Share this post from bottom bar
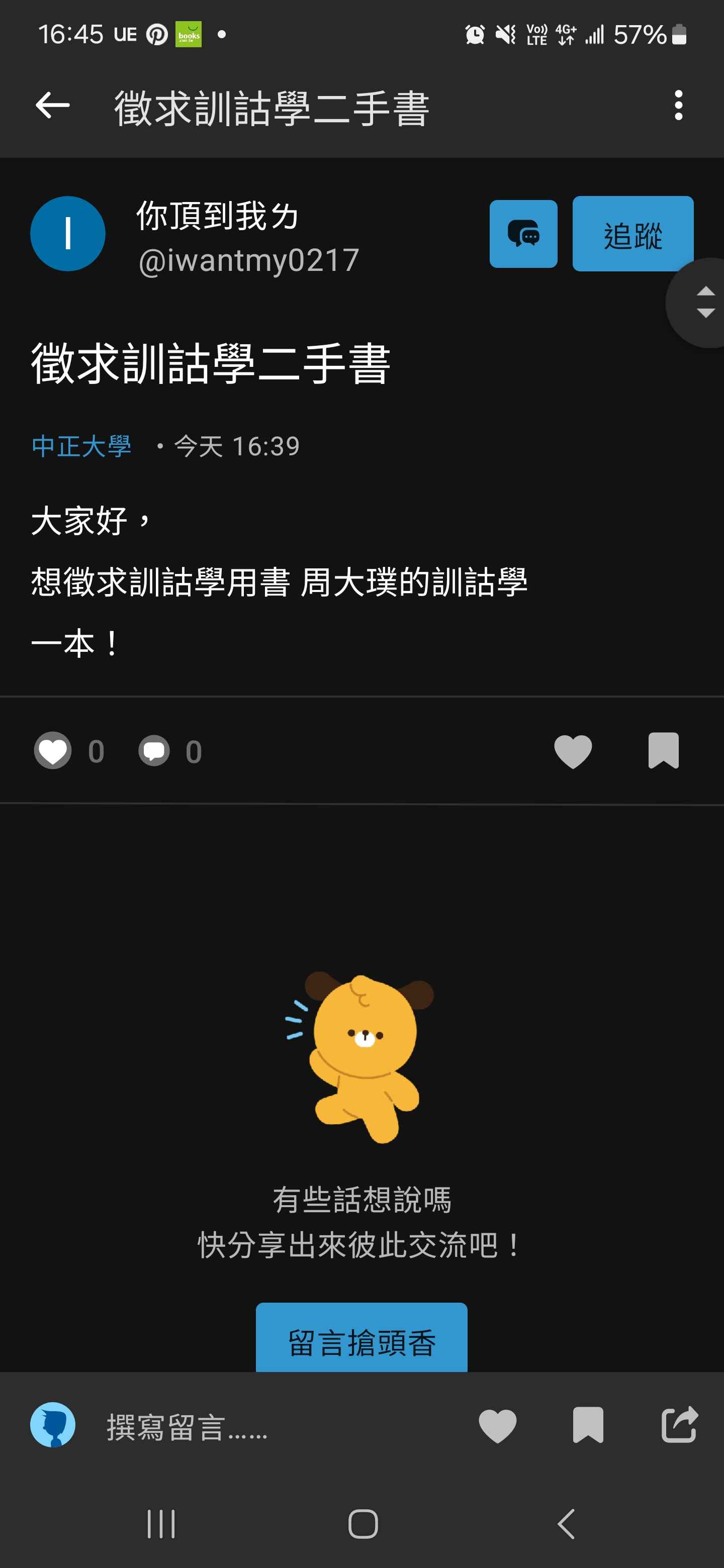This screenshot has height=1568, width=724. point(679,1425)
